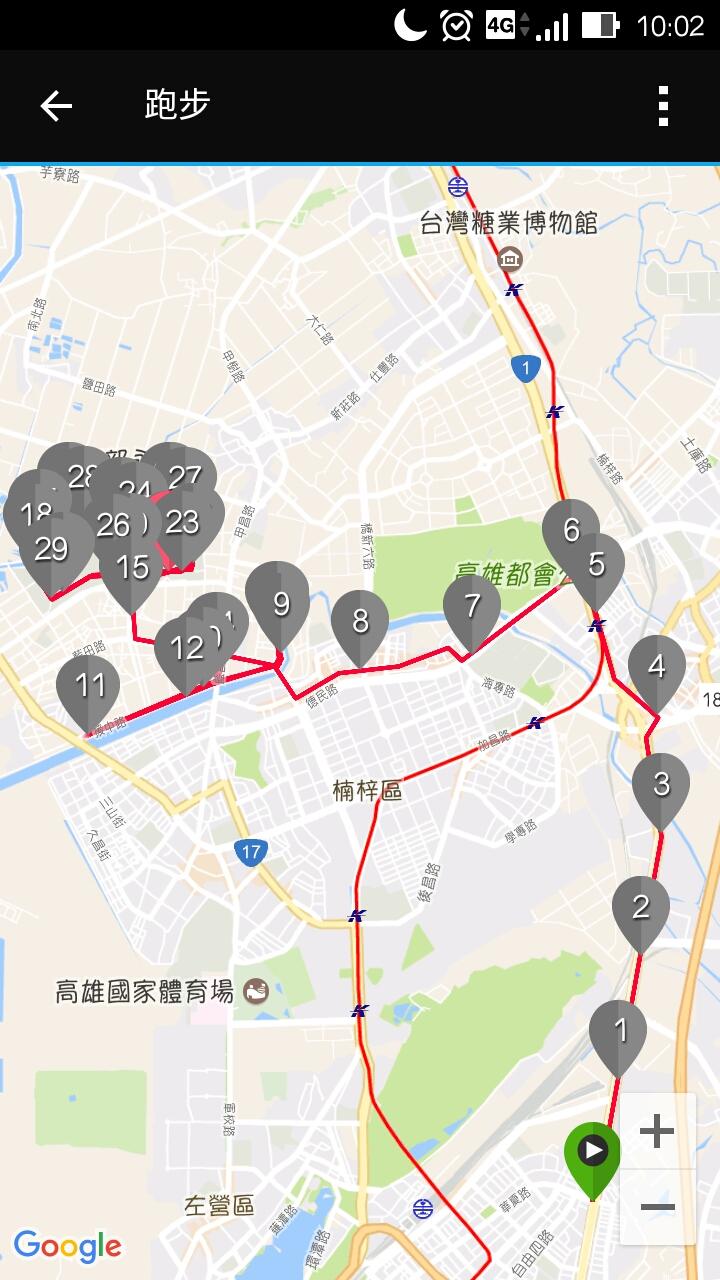Select kilometer marker 1

tap(618, 1030)
